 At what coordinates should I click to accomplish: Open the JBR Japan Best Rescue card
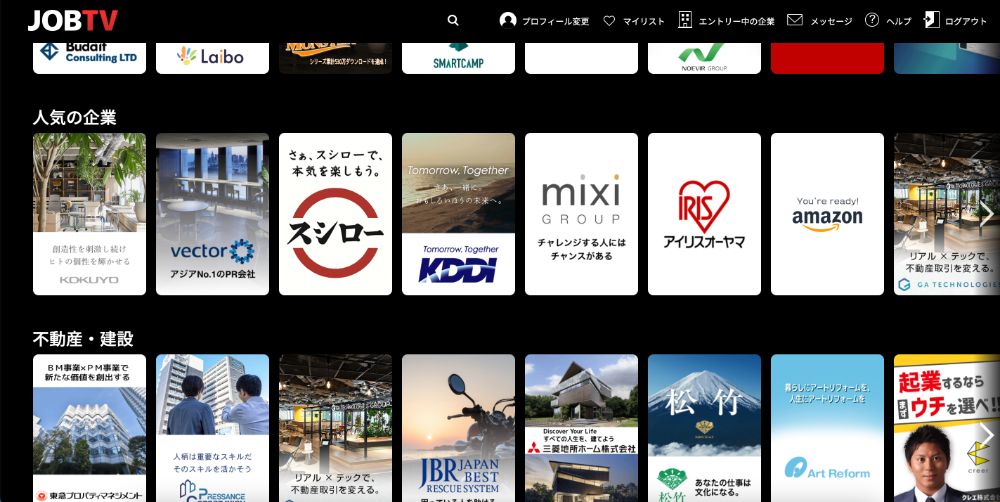[458, 428]
